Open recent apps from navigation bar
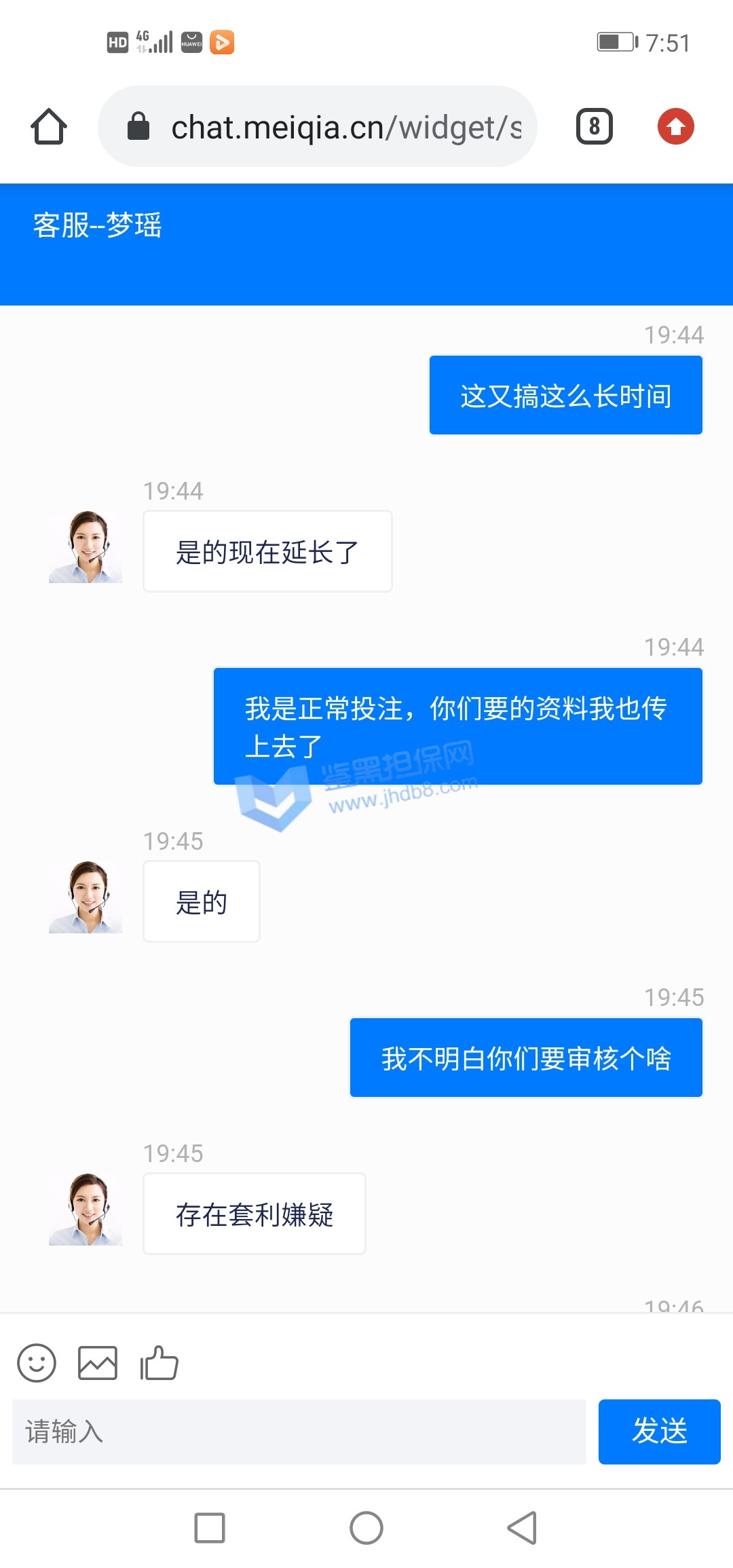This screenshot has height=1568, width=733. tap(210, 1528)
